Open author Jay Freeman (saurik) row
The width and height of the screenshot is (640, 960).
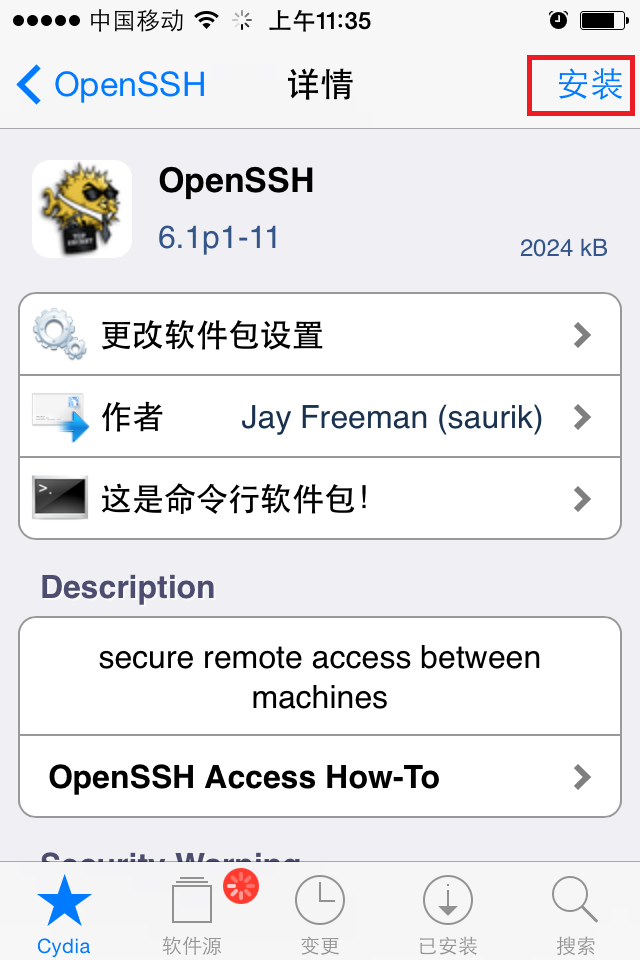coord(320,416)
